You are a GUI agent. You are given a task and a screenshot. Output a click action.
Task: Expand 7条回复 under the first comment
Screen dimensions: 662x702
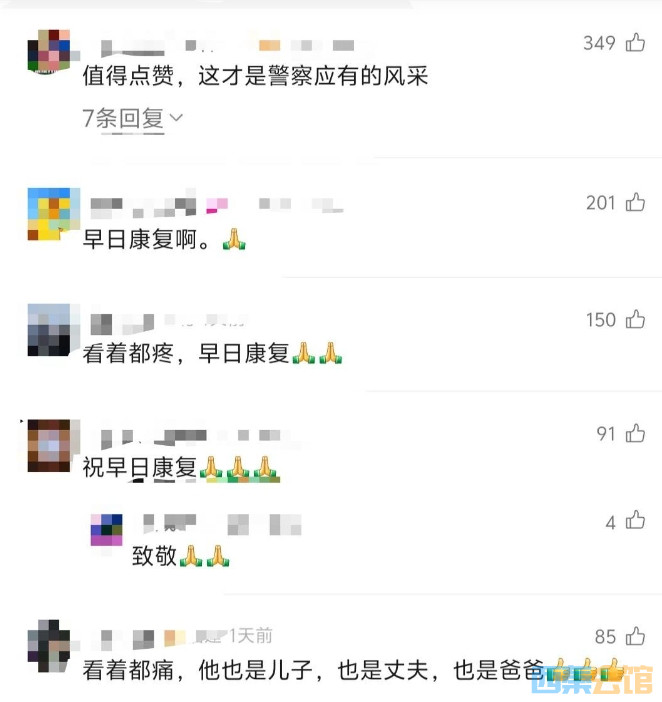point(133,118)
